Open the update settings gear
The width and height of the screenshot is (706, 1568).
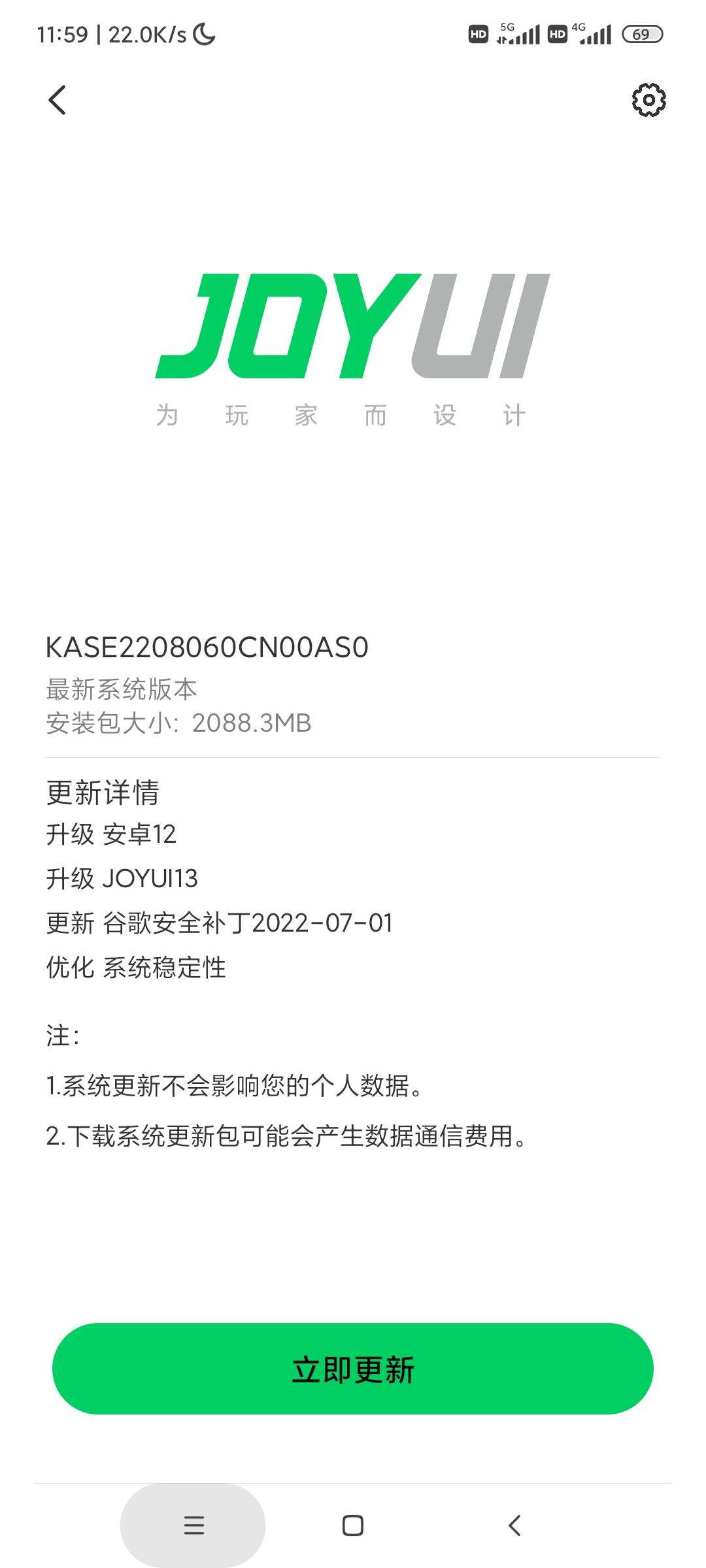(648, 100)
